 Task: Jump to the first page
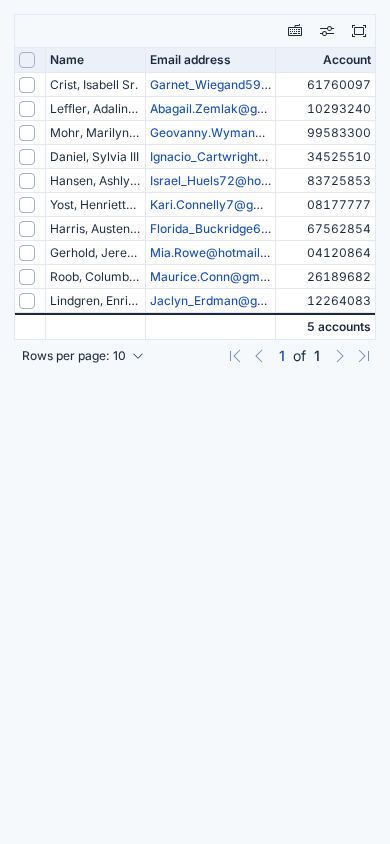point(235,356)
